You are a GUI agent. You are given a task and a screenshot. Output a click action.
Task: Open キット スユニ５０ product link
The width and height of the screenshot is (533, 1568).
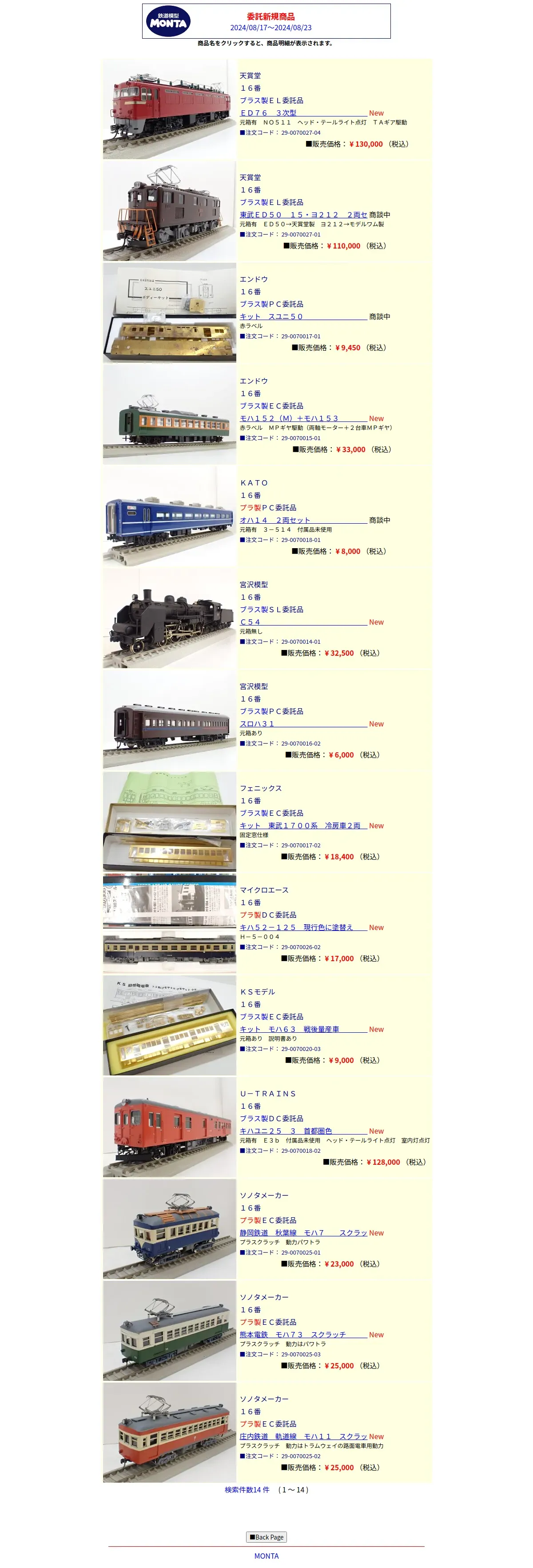[303, 316]
